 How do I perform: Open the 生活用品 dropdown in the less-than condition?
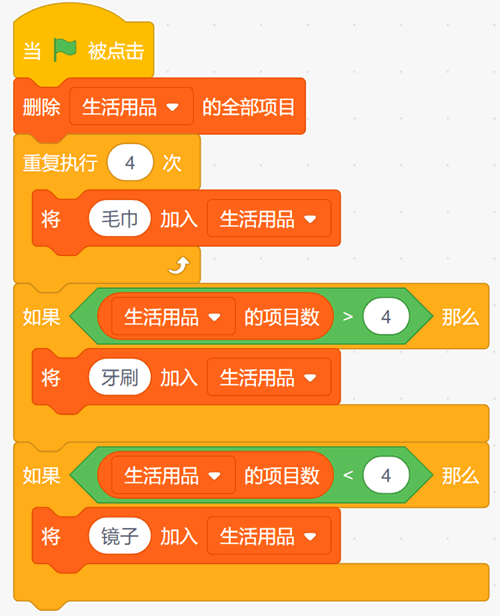coord(173,475)
